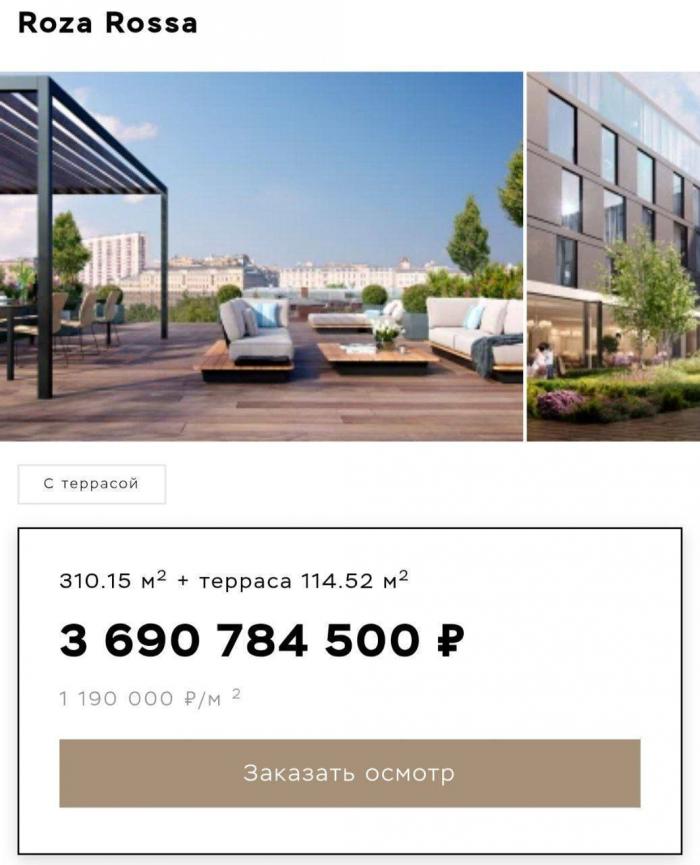Viewport: 700px width, 865px height.
Task: Open the rooftop terrace photo
Action: [261, 256]
